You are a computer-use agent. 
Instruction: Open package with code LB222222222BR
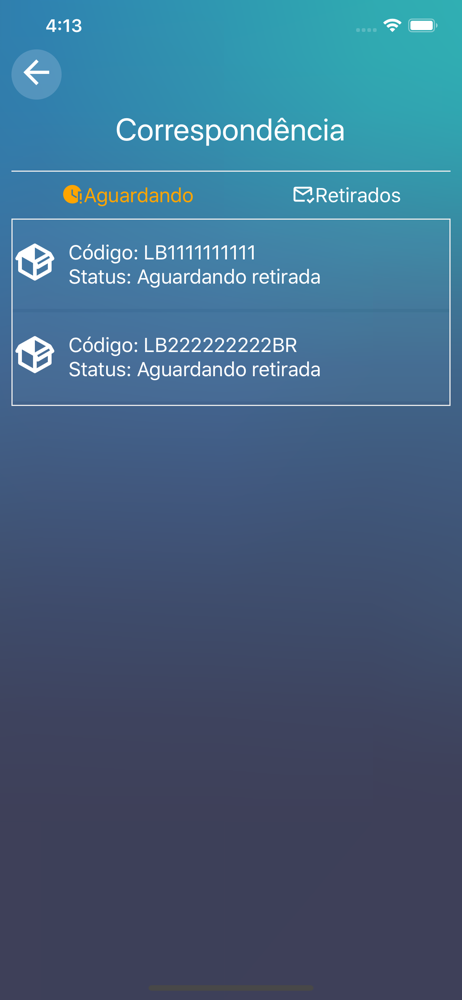[231, 357]
